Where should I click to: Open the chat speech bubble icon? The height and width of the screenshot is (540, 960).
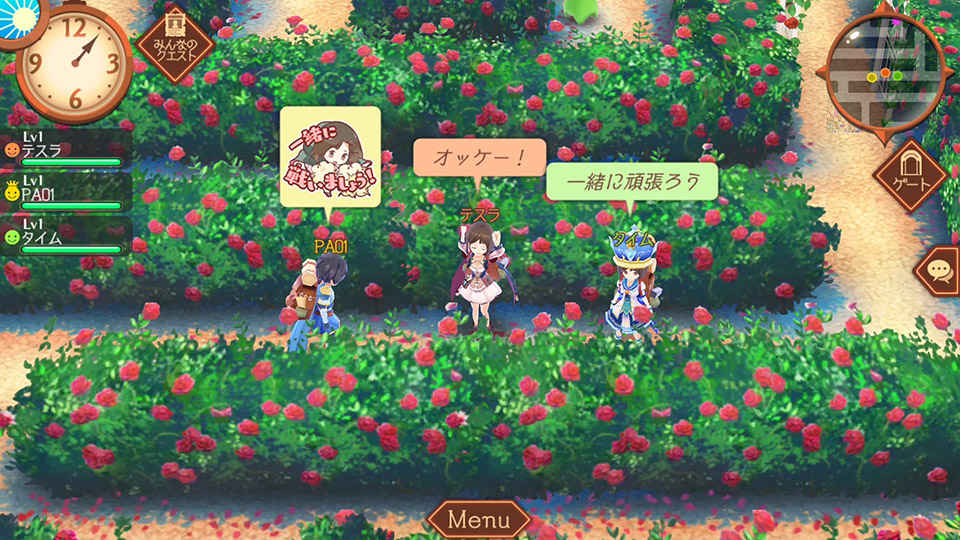[x=939, y=270]
